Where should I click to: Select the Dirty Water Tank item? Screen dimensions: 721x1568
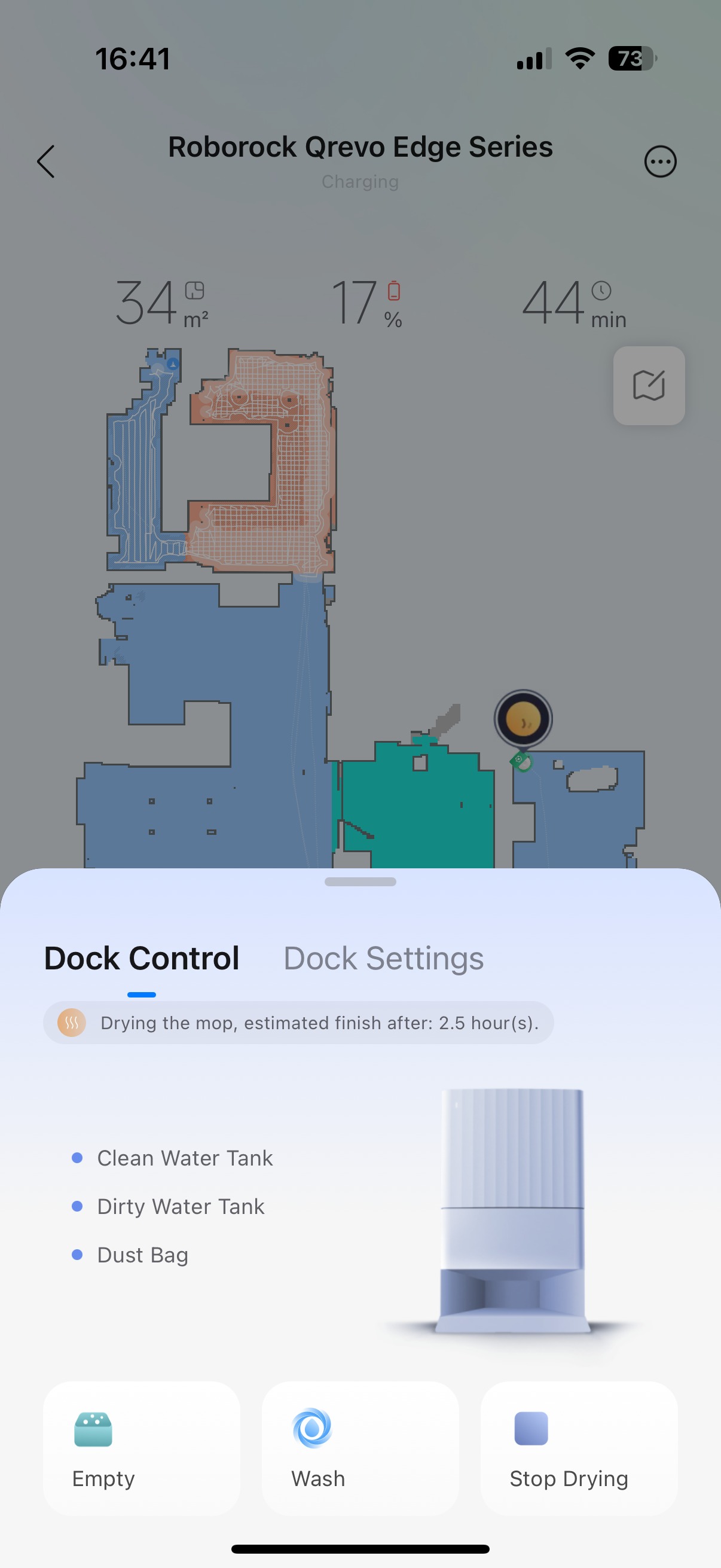[181, 1206]
